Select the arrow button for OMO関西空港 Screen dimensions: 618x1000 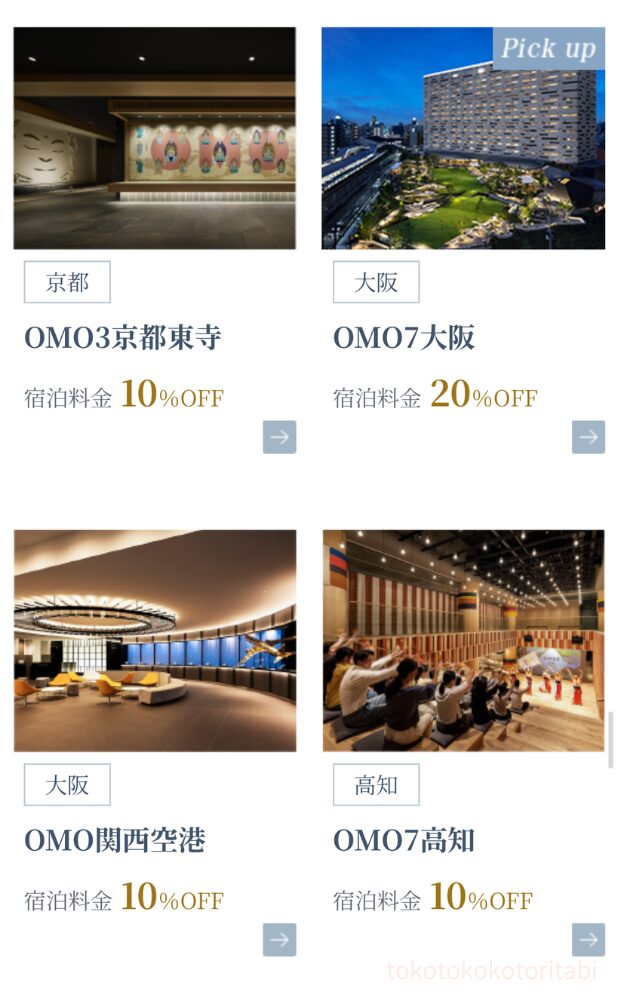coord(280,939)
